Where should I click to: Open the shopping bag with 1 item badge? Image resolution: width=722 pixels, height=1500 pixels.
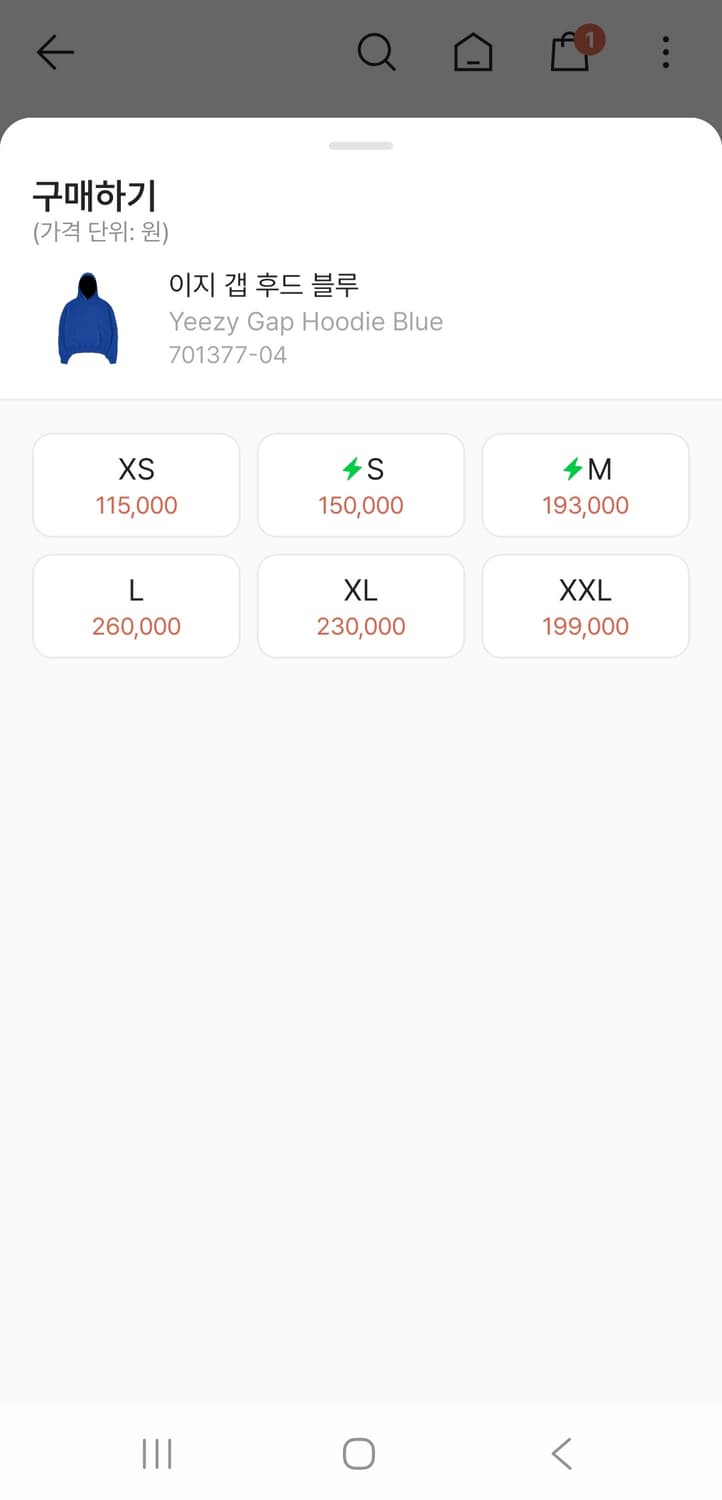(x=572, y=55)
